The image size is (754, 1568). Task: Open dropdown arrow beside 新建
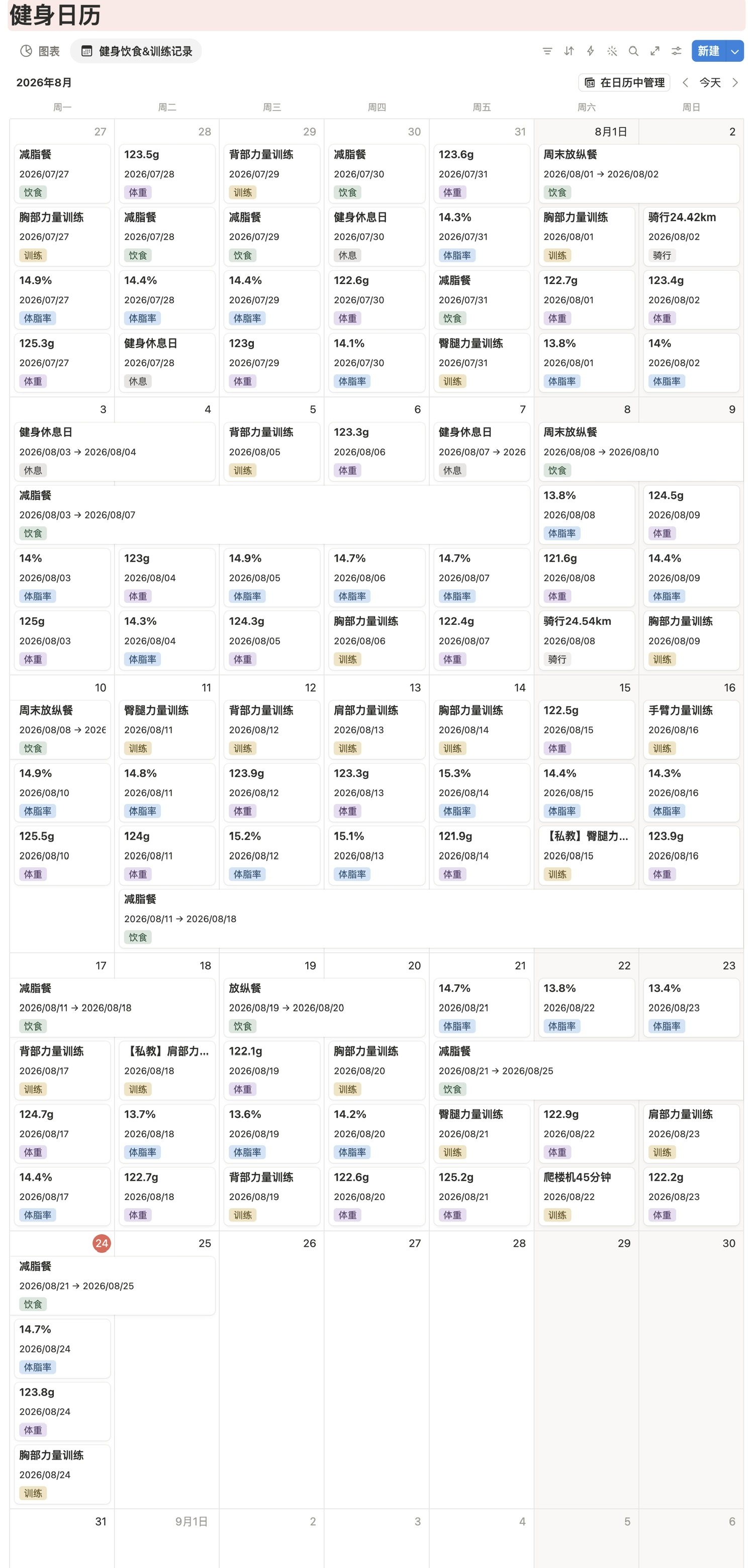click(735, 51)
